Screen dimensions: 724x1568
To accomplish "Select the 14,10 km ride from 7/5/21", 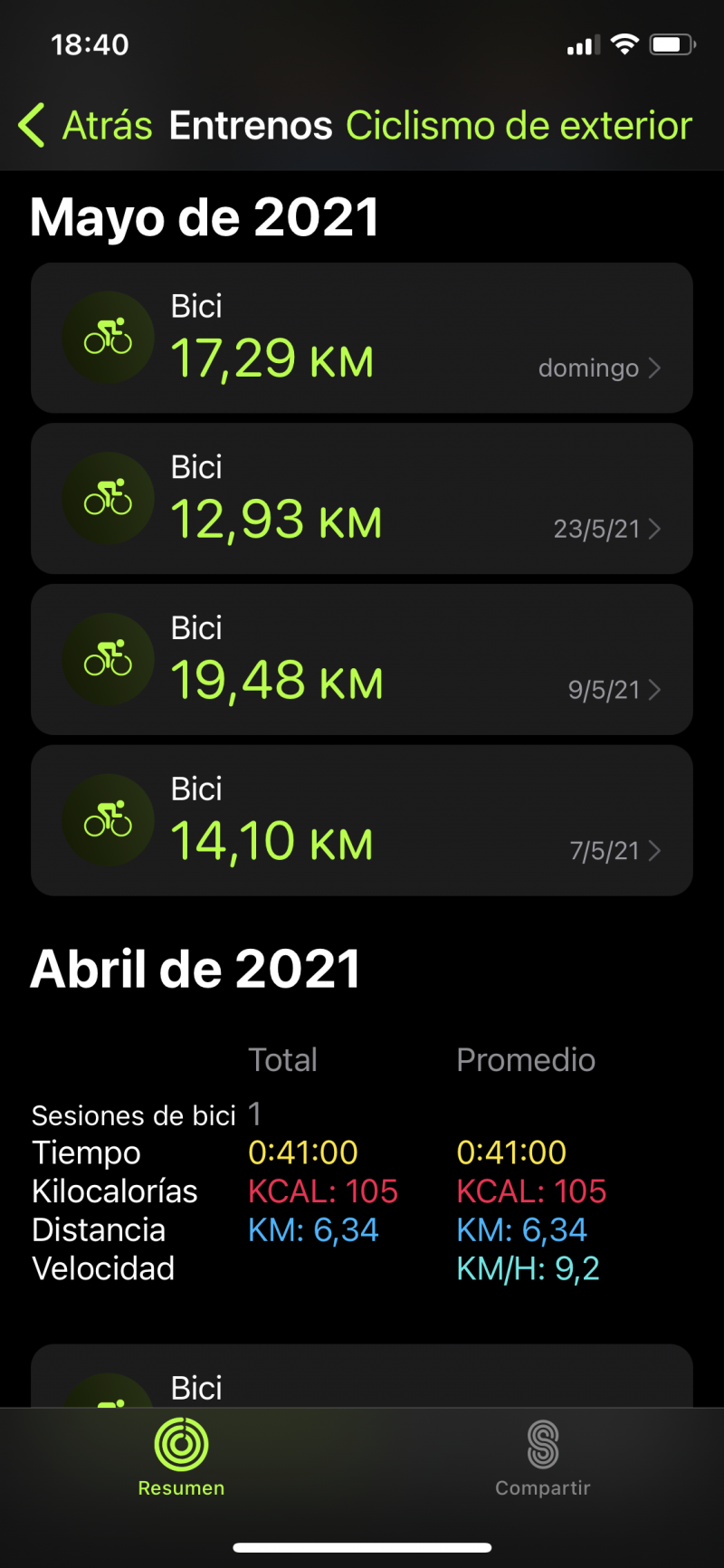I will click(362, 820).
